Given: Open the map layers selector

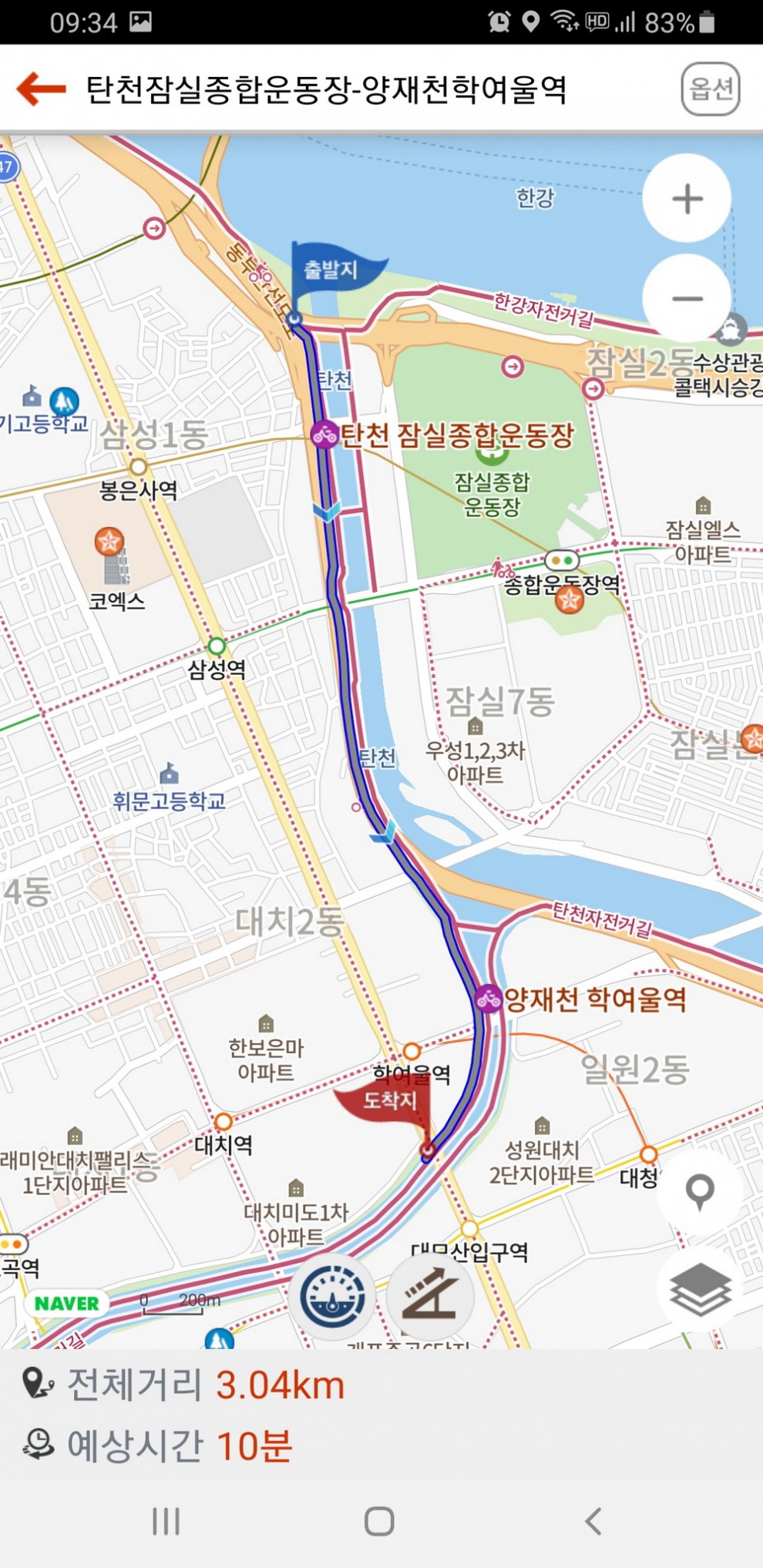Looking at the screenshot, I should [x=699, y=1291].
